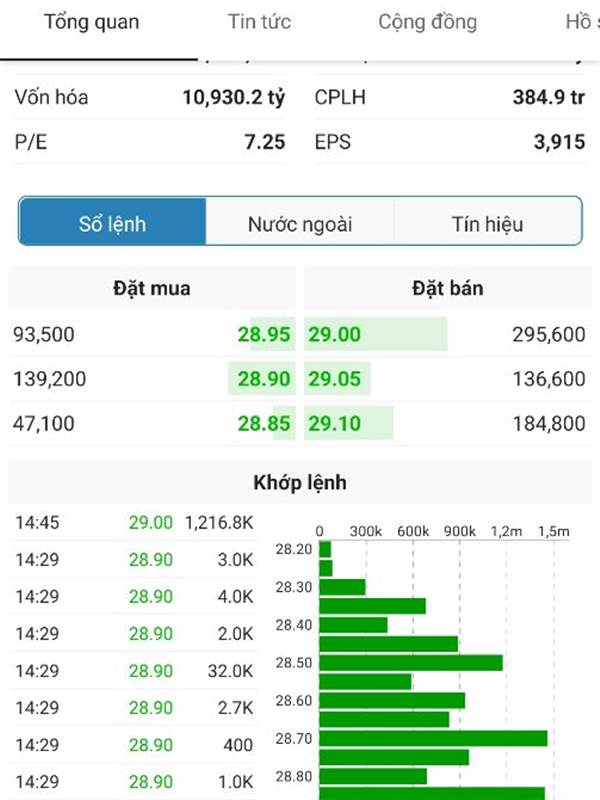Viewport: 600px width, 800px height.
Task: Open the partially visible Hồ sơ tab
Action: (x=580, y=22)
